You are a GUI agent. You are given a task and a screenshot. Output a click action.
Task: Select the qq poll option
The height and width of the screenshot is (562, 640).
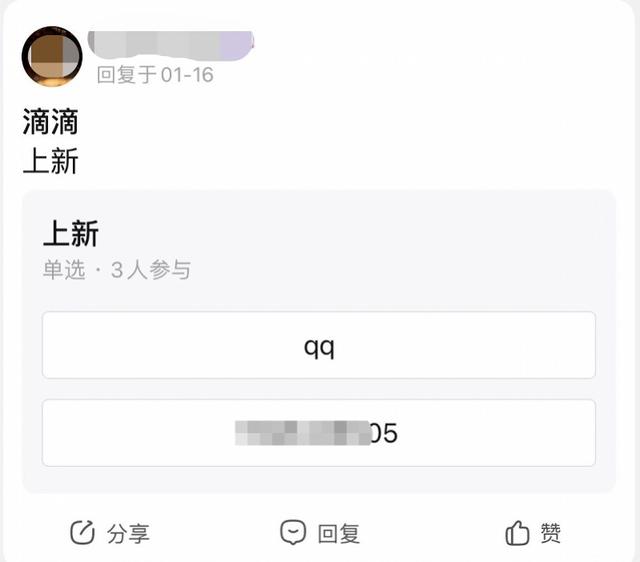(318, 346)
